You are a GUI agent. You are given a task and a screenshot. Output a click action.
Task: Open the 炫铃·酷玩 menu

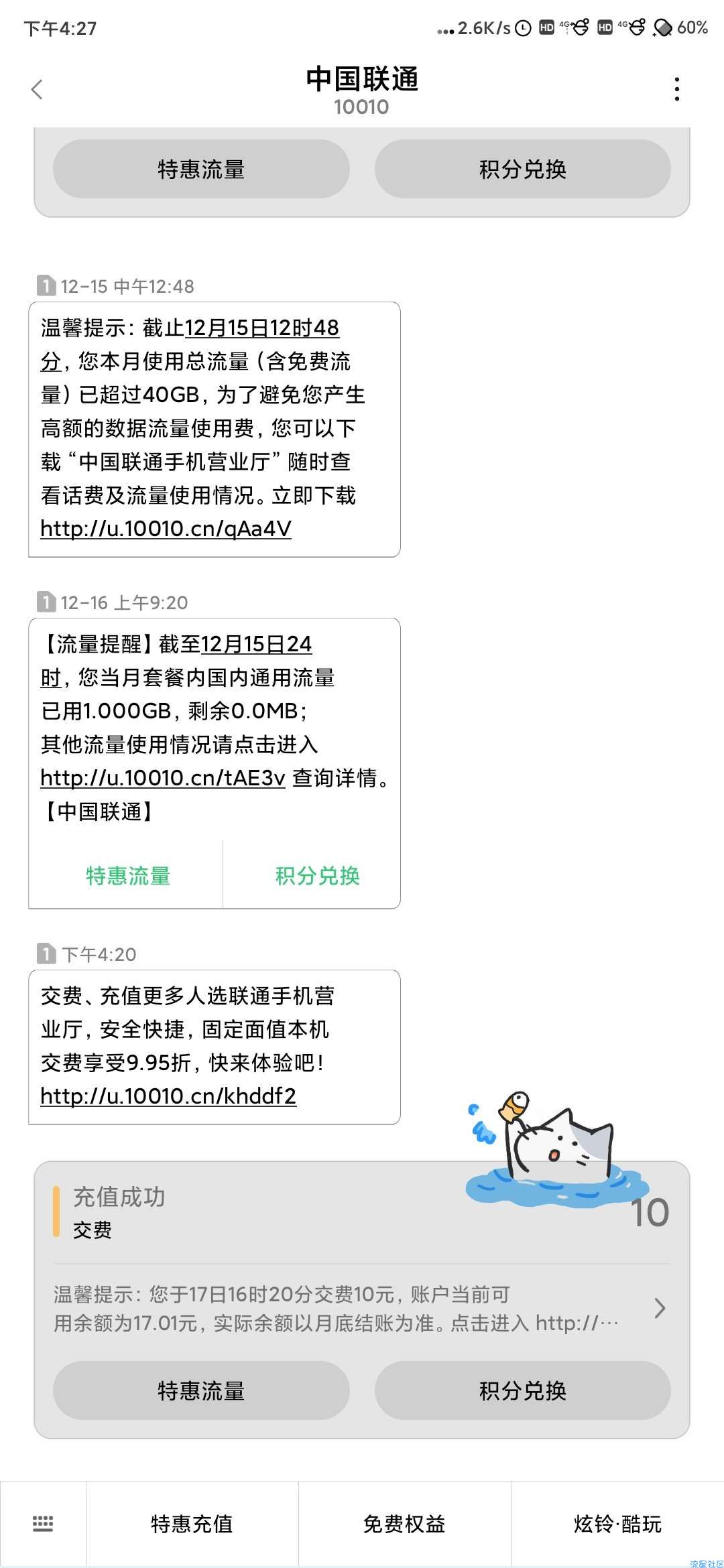[617, 1524]
